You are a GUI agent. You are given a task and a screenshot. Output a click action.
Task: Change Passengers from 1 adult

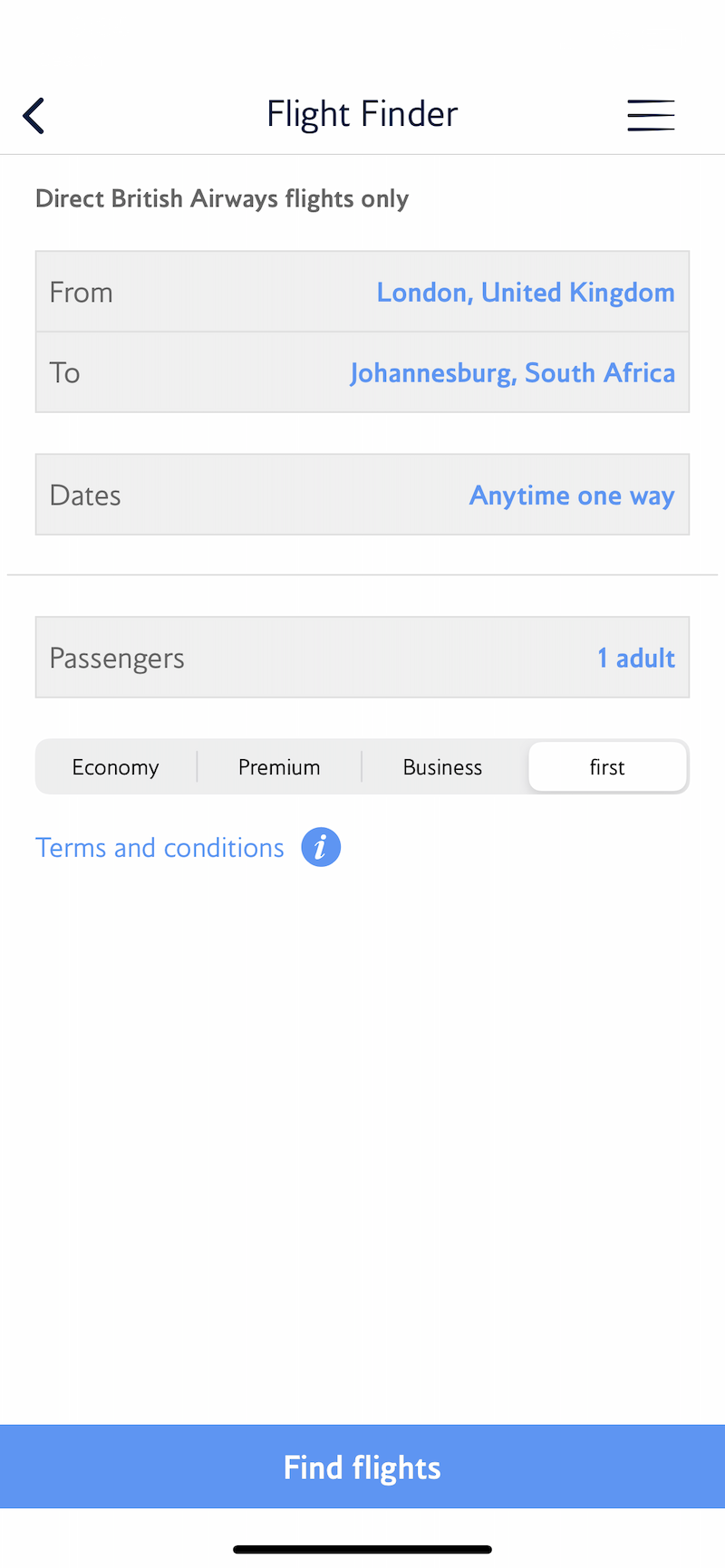(362, 658)
